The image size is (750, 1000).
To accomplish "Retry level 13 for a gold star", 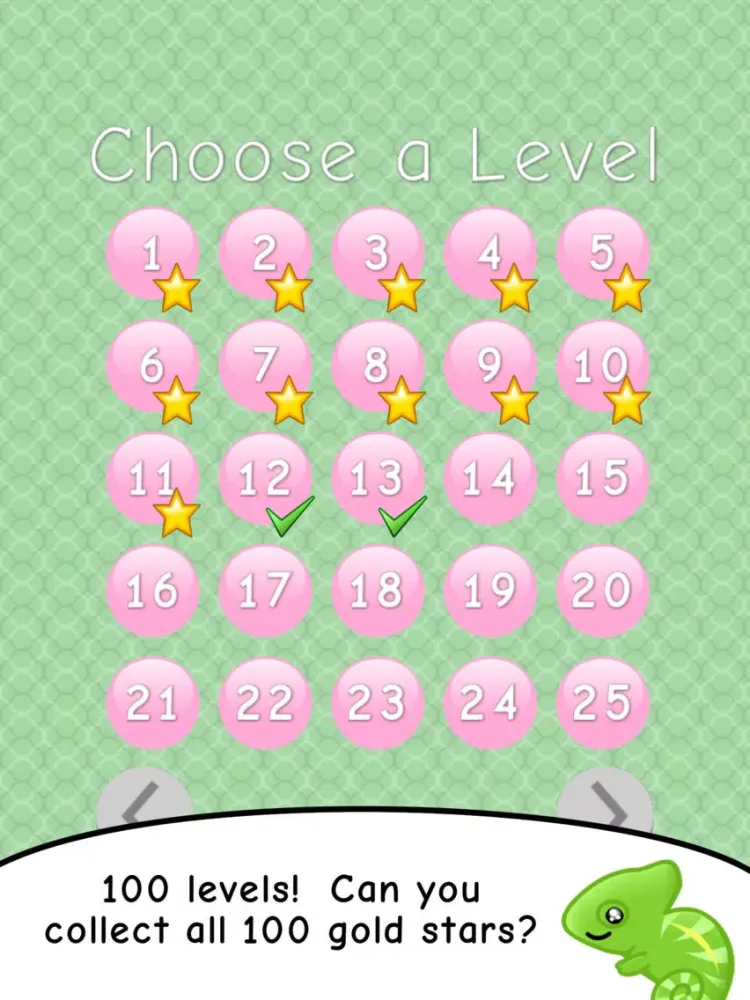I will [x=377, y=480].
